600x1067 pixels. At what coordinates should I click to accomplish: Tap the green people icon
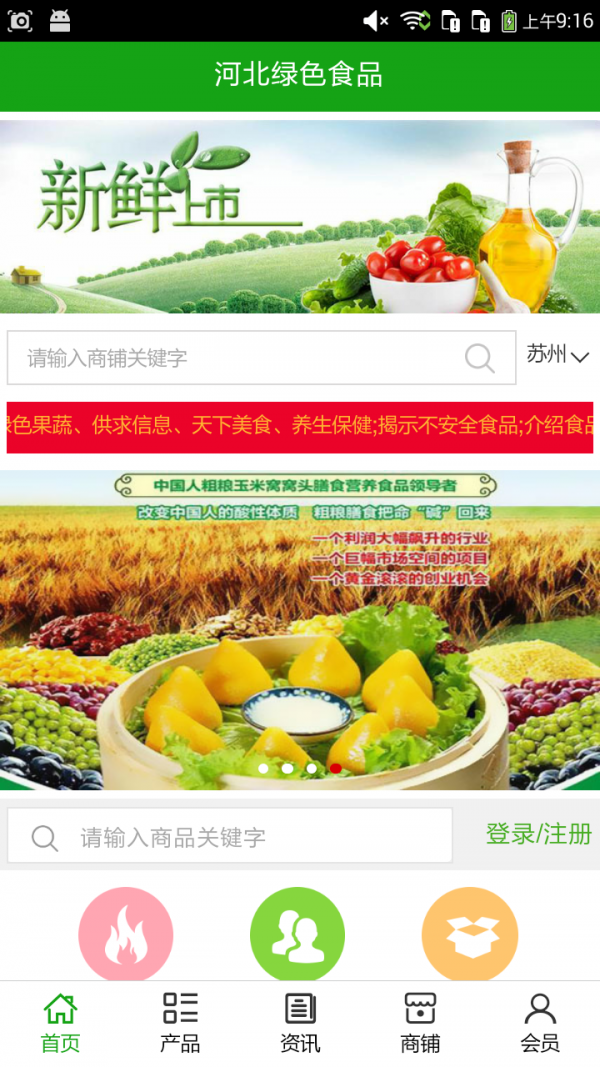(297, 935)
